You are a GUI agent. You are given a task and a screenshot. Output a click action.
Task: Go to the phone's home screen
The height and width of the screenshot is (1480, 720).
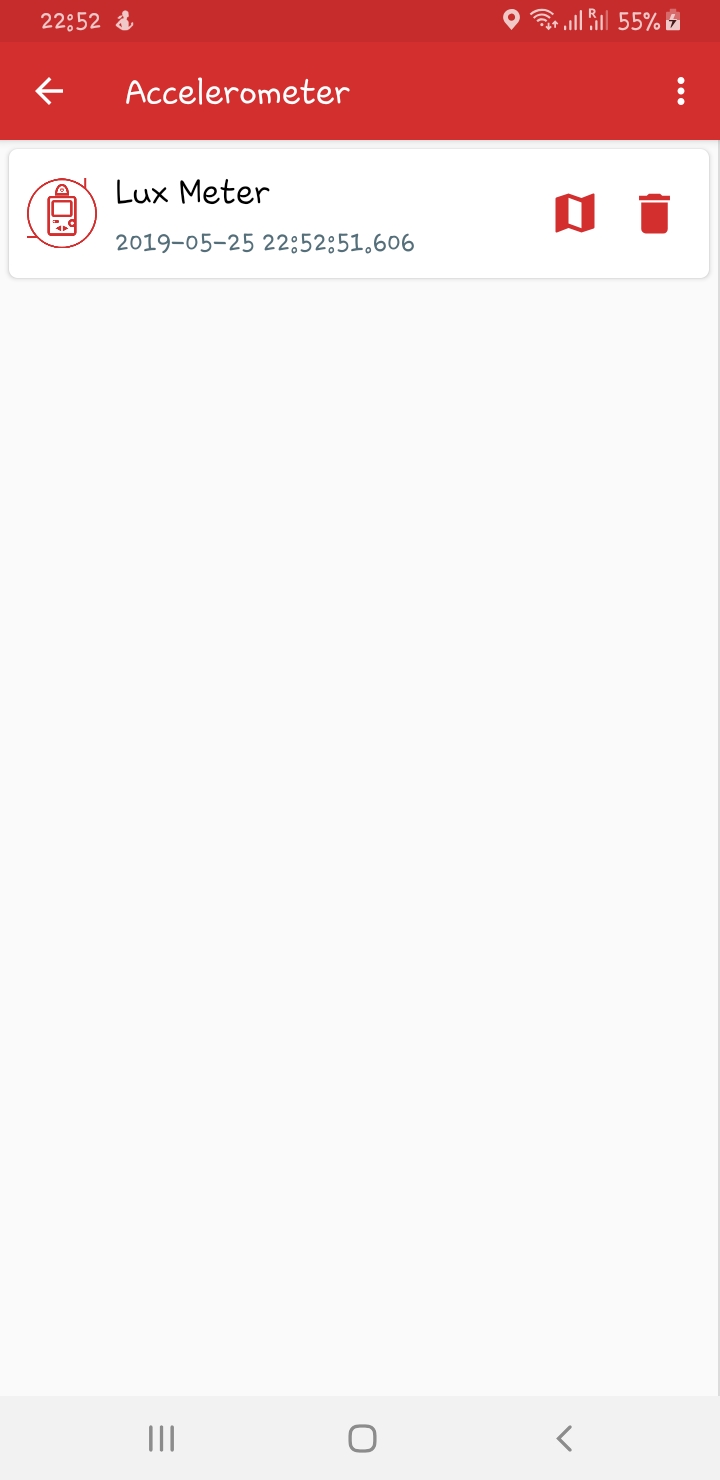[x=362, y=1438]
